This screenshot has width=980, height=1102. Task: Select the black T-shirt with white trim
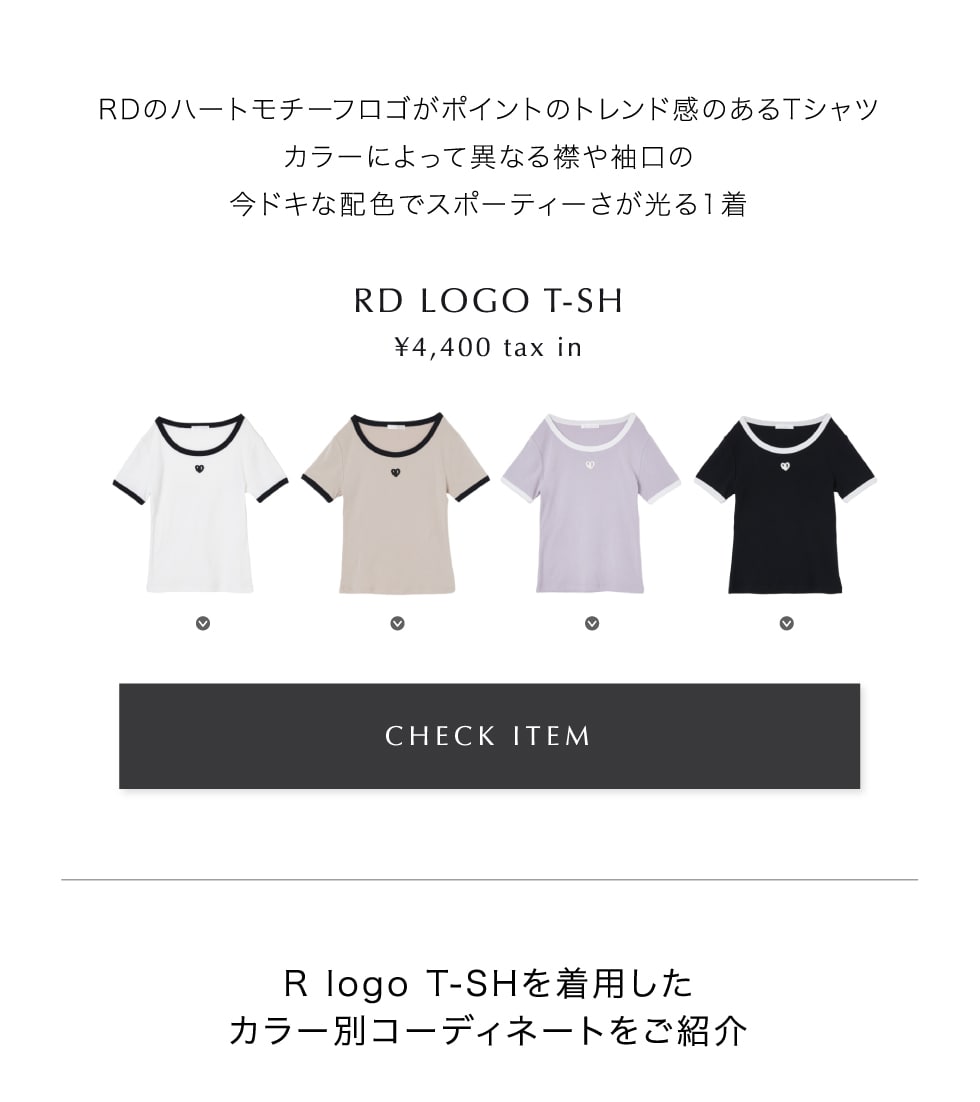pyautogui.click(x=785, y=505)
